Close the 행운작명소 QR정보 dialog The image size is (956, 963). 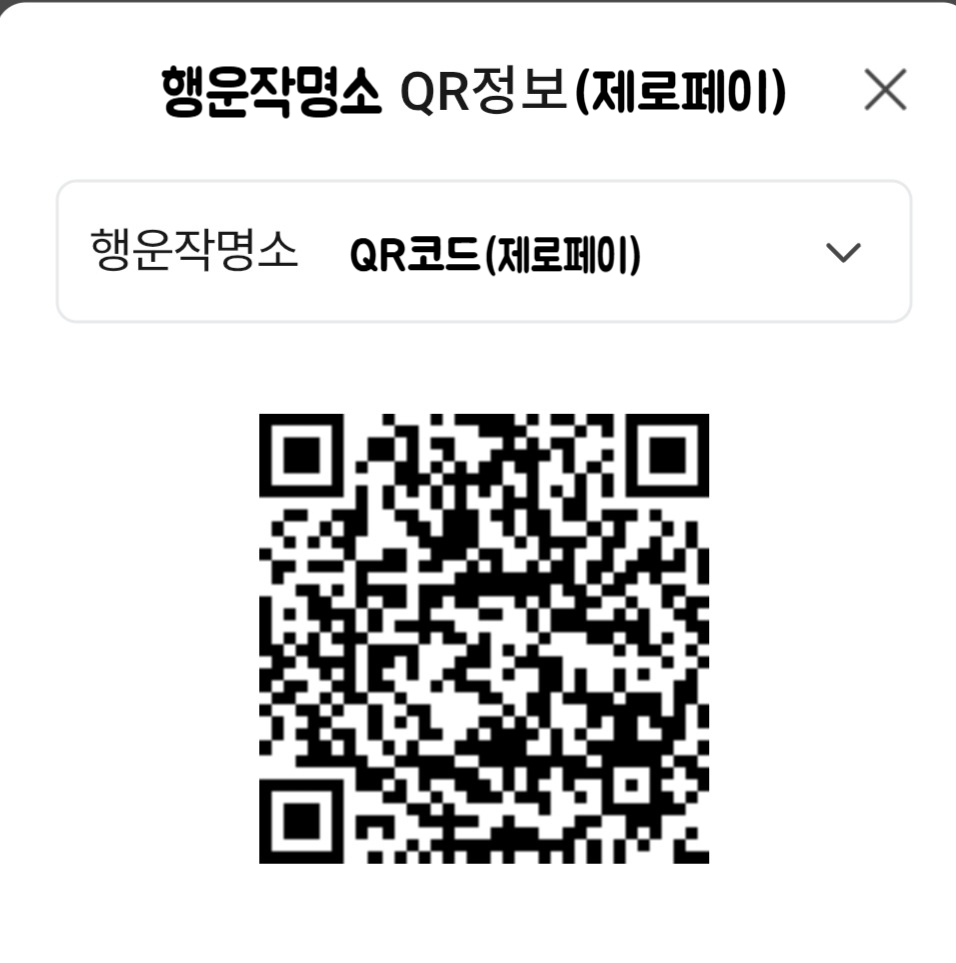tap(884, 91)
